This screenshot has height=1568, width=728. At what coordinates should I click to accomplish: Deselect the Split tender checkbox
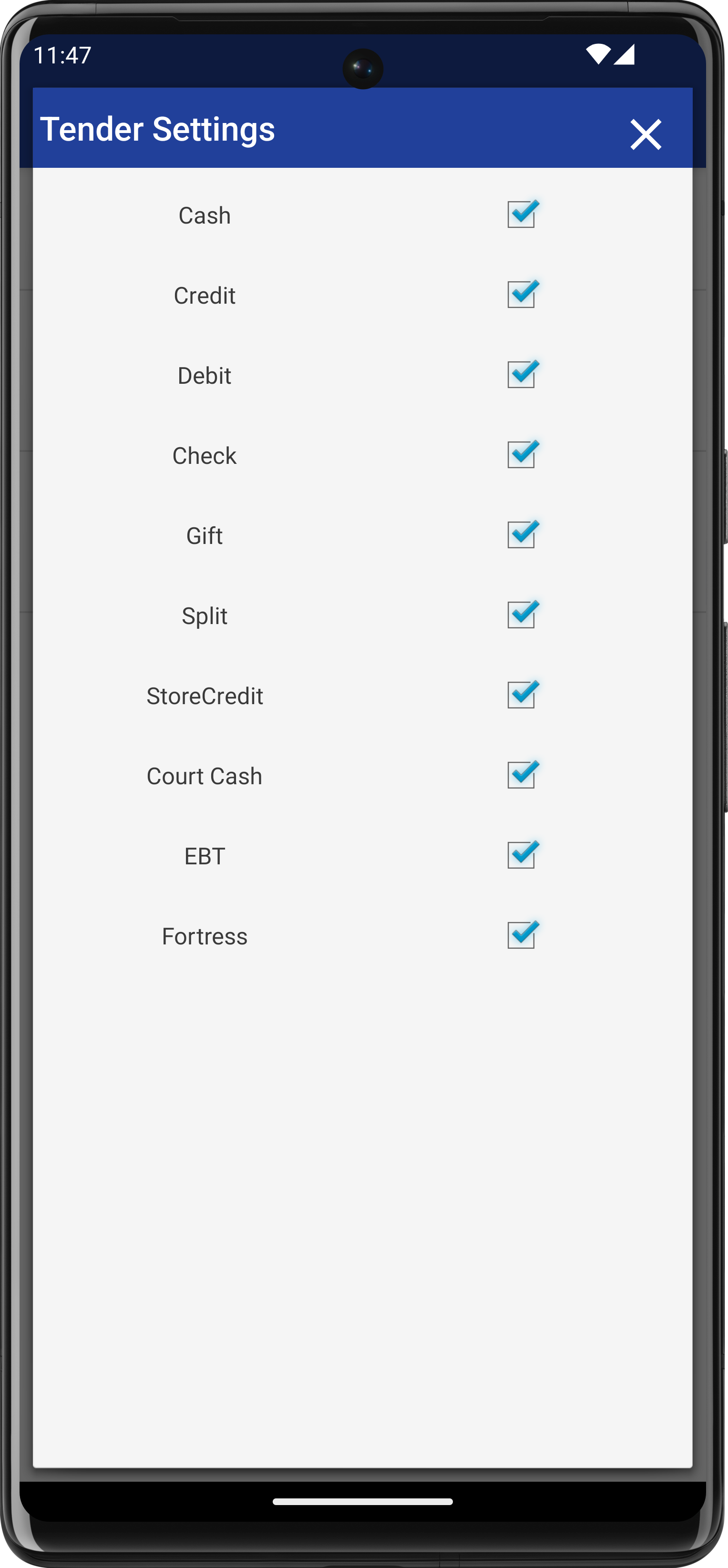coord(521,615)
